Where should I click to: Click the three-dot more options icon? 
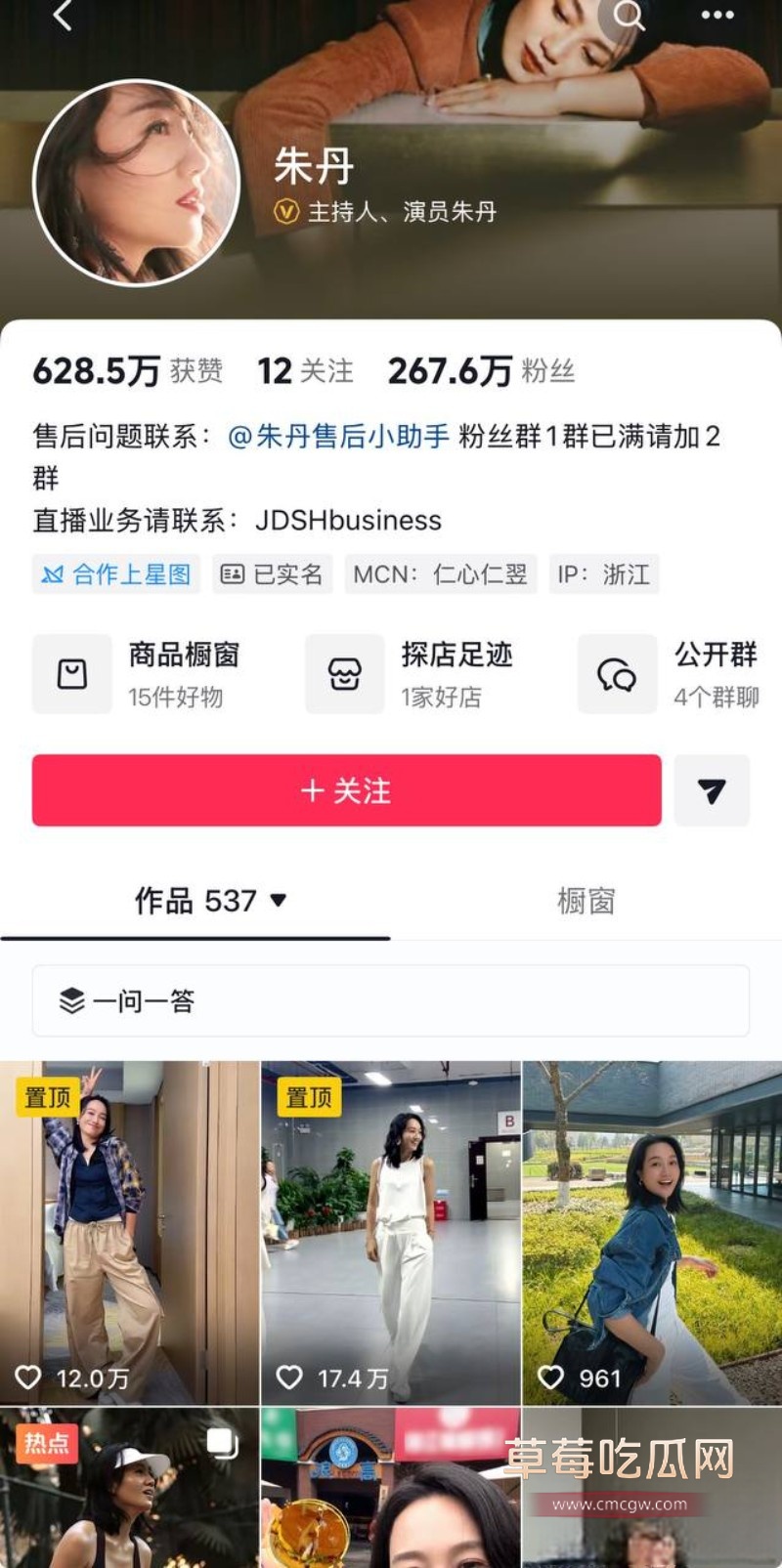click(717, 15)
